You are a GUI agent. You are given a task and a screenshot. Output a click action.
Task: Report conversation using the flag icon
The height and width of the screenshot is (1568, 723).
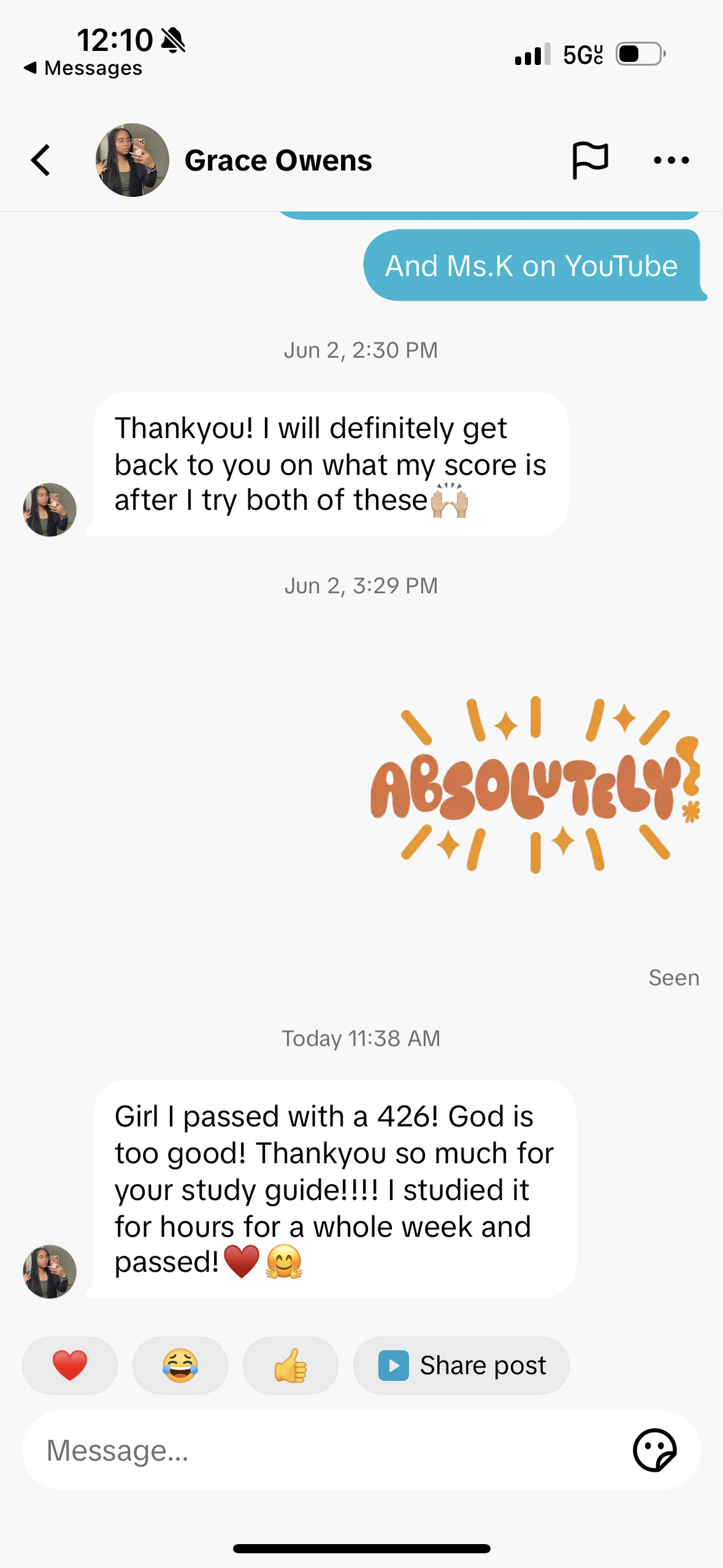pyautogui.click(x=589, y=160)
